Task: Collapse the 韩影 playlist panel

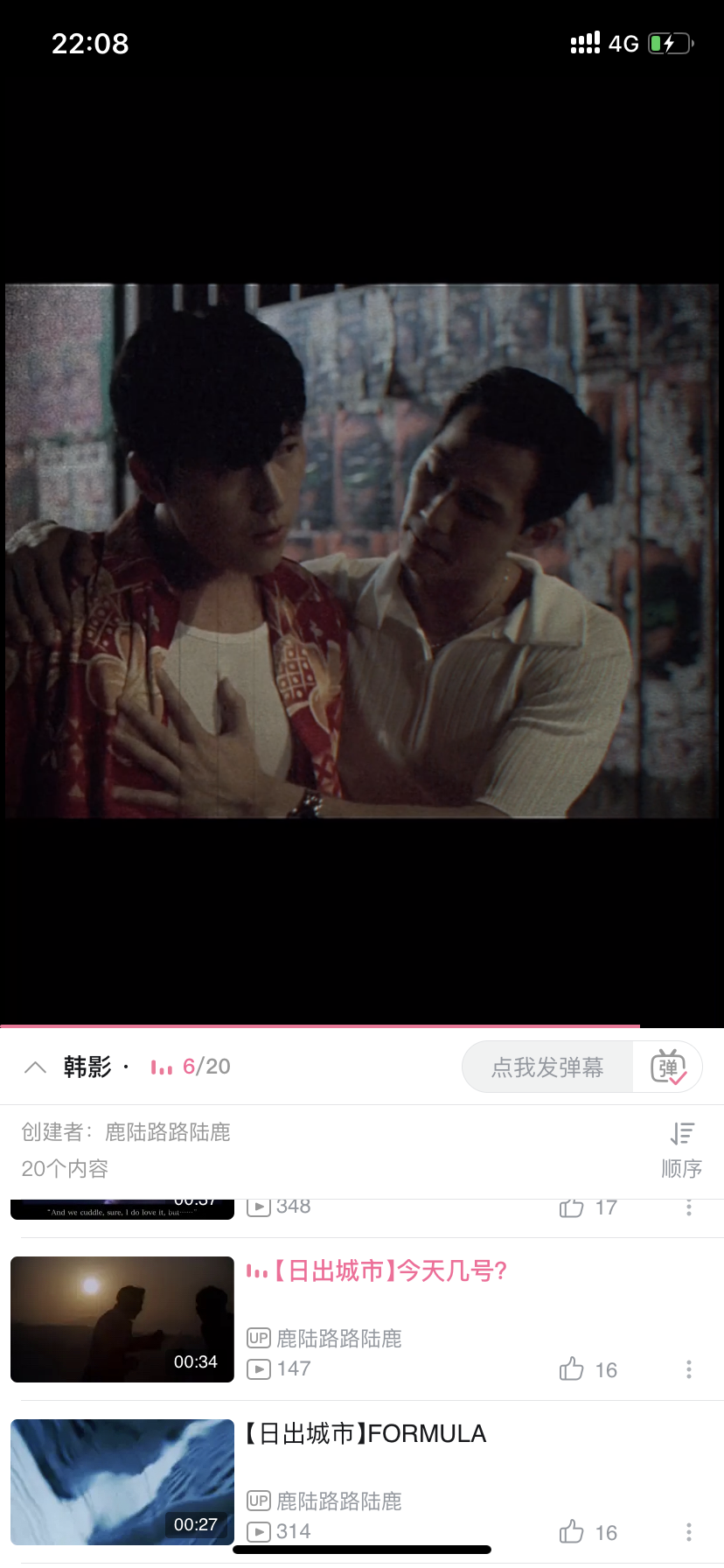Action: tap(36, 1067)
